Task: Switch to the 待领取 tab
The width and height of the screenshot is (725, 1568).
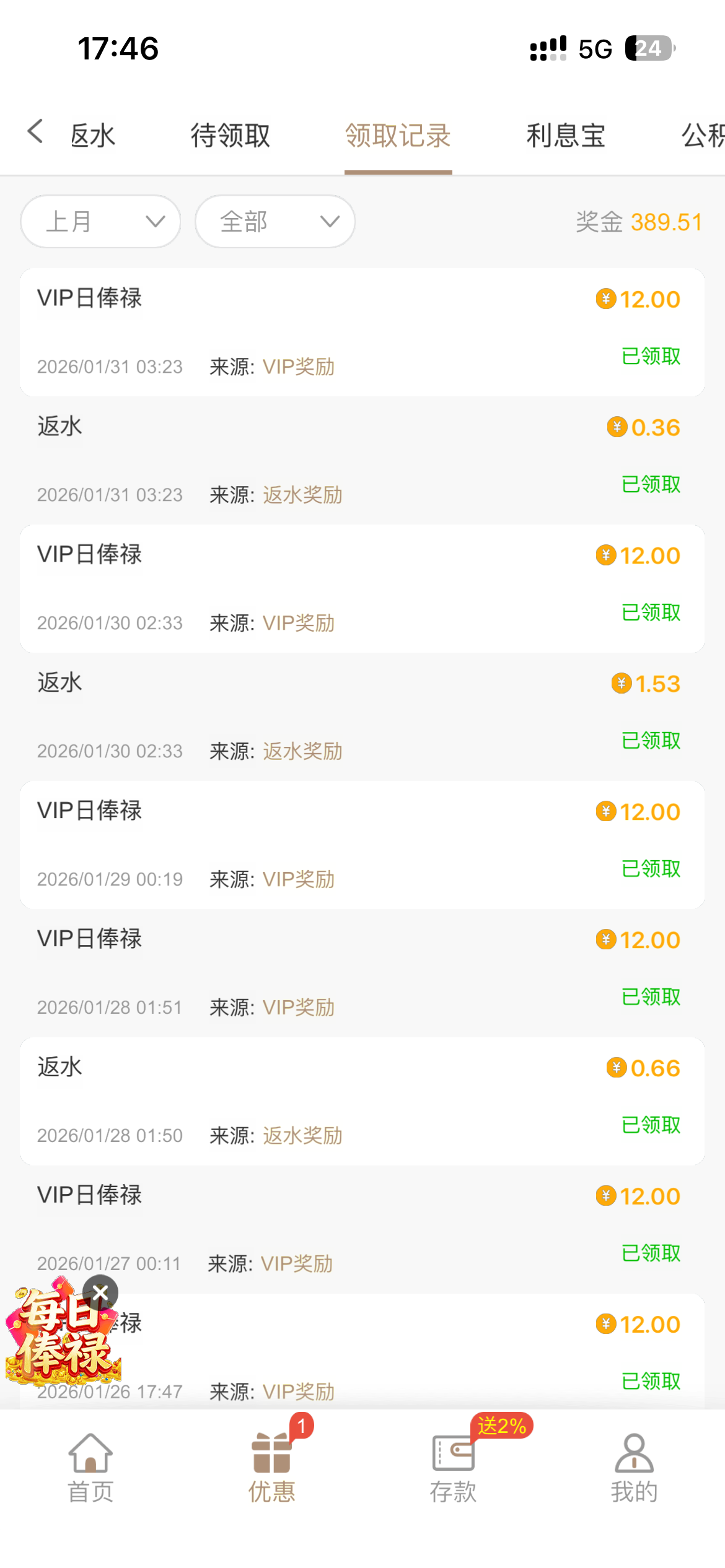Action: [x=230, y=136]
